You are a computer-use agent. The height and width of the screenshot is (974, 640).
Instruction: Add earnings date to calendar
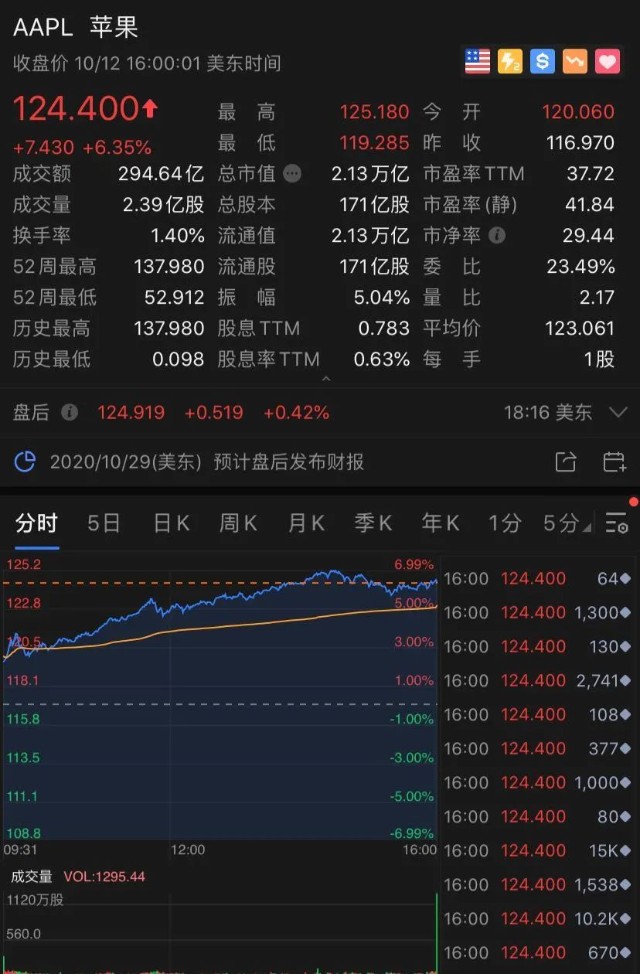pyautogui.click(x=614, y=462)
